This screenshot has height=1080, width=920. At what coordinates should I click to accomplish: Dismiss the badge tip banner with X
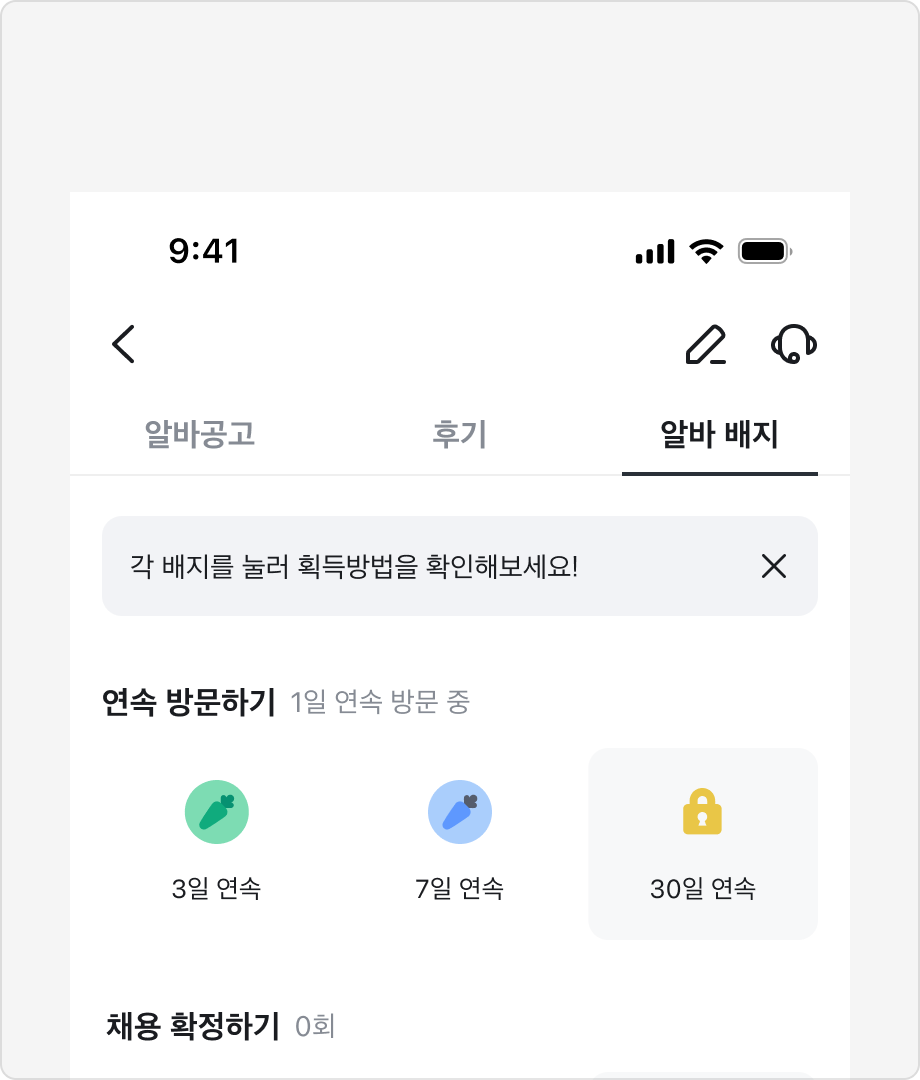click(x=773, y=566)
